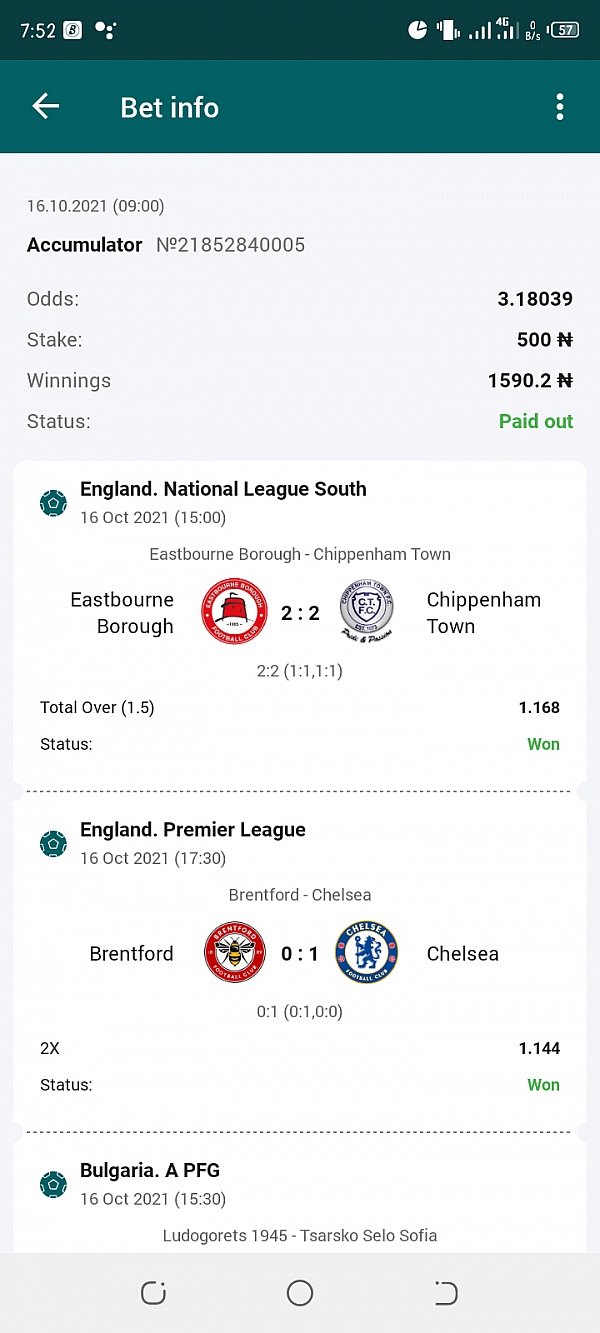Screen dimensions: 600x1333
Task: Tap the system back navigation key
Action: click(447, 1293)
